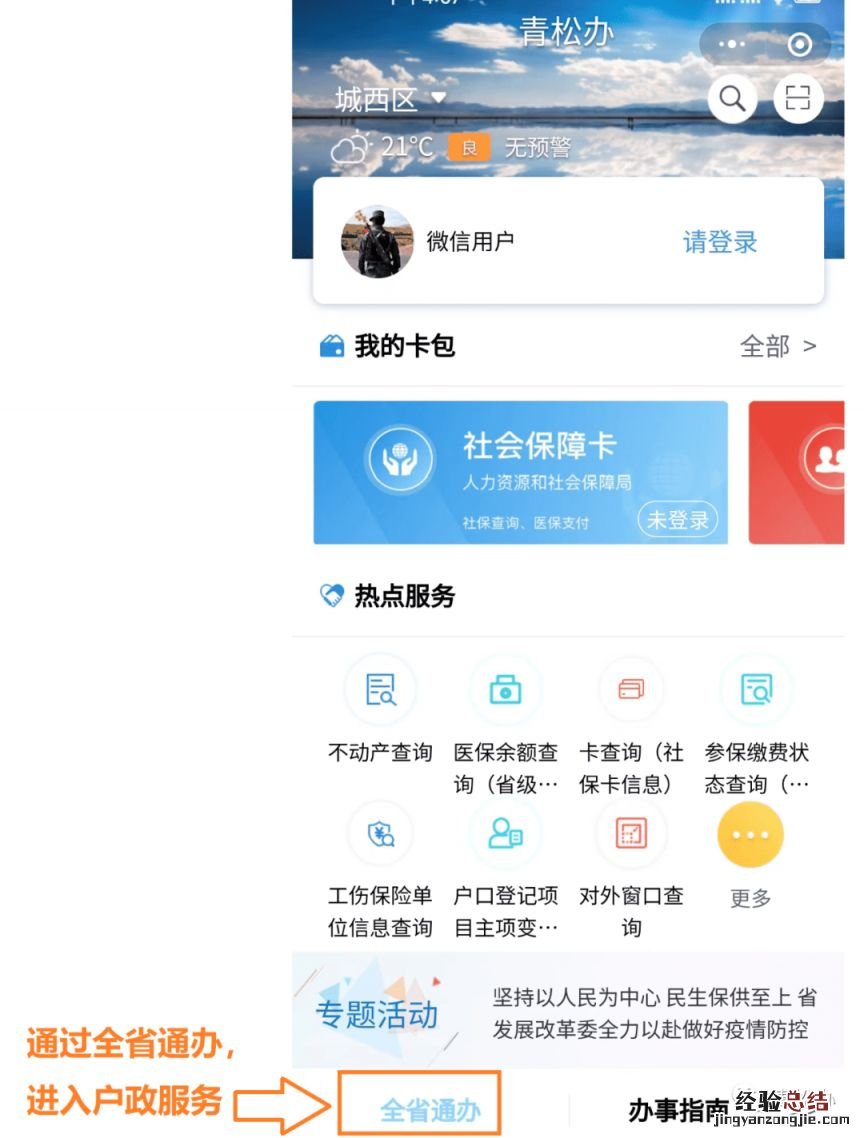Open the scan code icon
864x1138 pixels.
click(x=797, y=98)
